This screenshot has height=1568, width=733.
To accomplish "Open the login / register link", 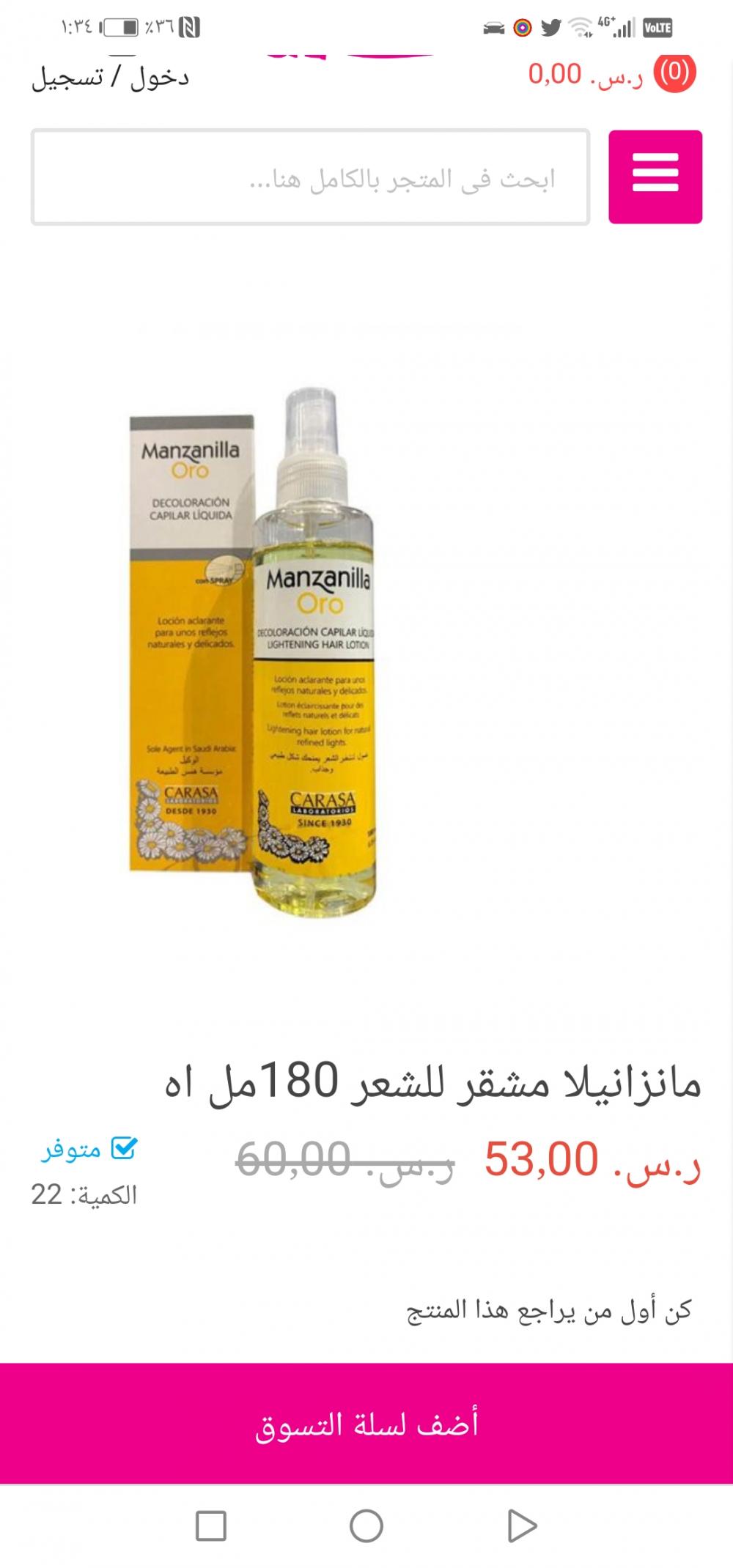I will (x=110, y=77).
